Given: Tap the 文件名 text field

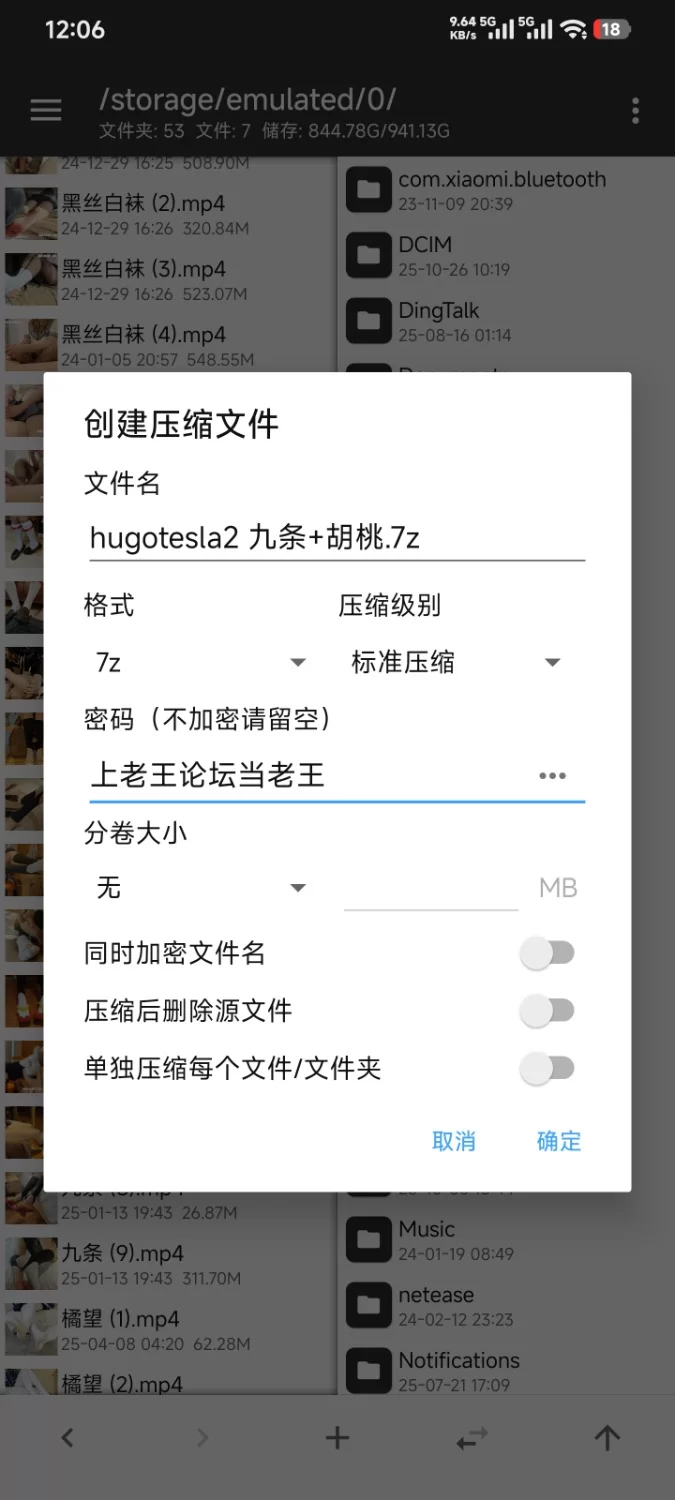Looking at the screenshot, I should (336, 538).
